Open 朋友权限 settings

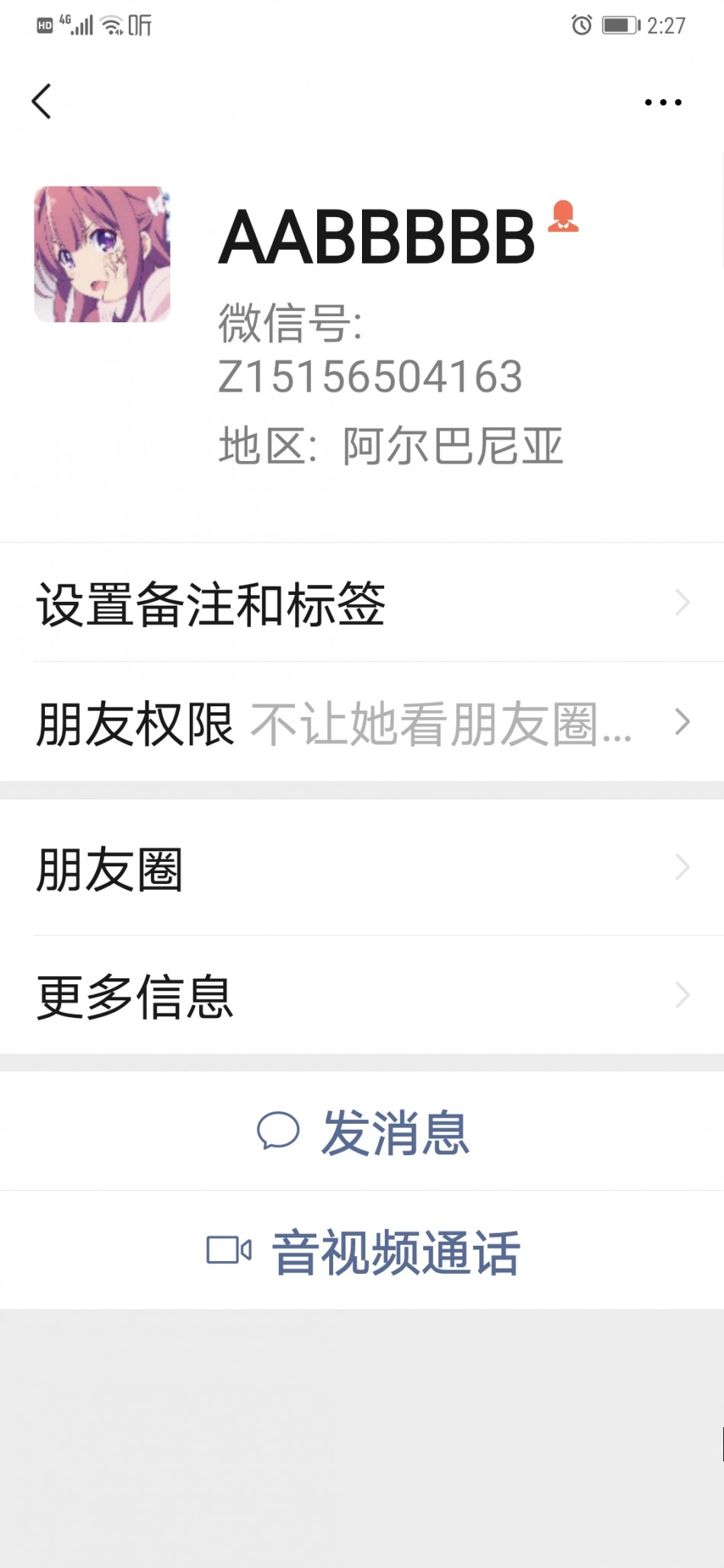click(362, 722)
